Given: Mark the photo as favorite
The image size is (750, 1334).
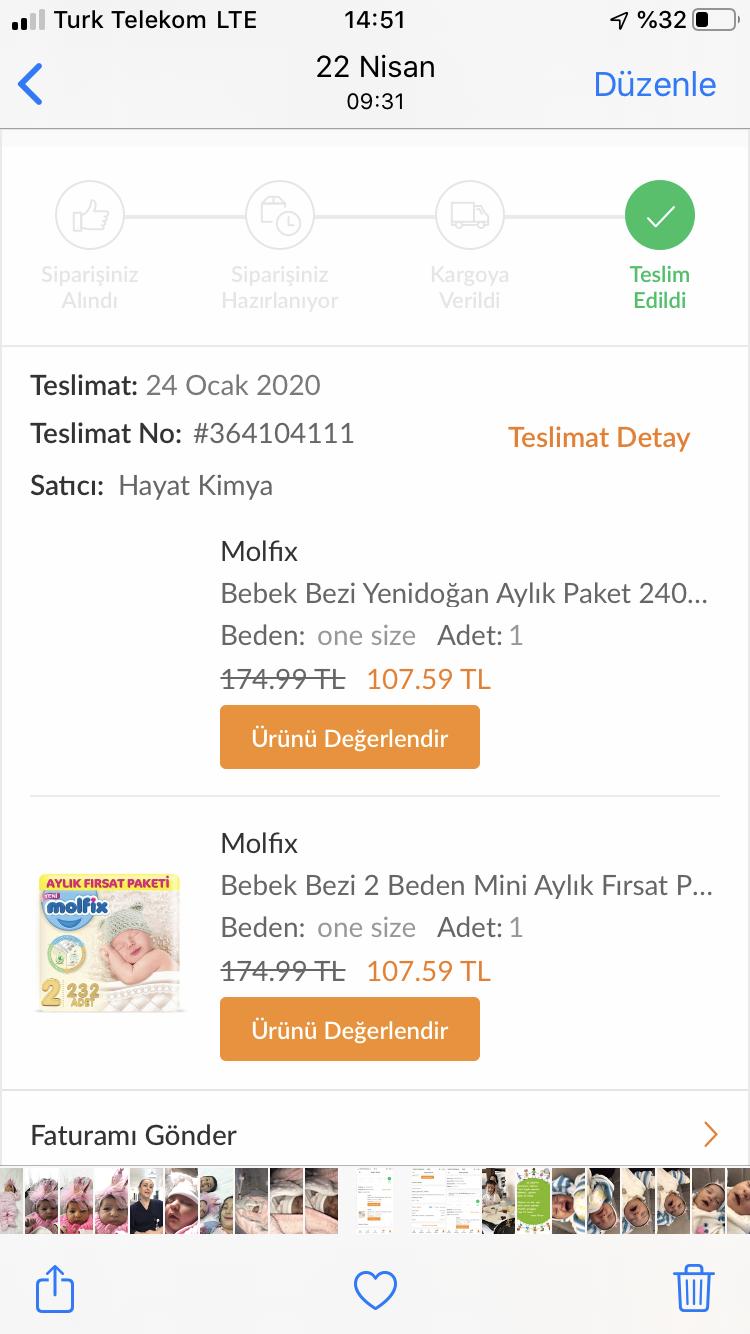Looking at the screenshot, I should [x=376, y=1290].
